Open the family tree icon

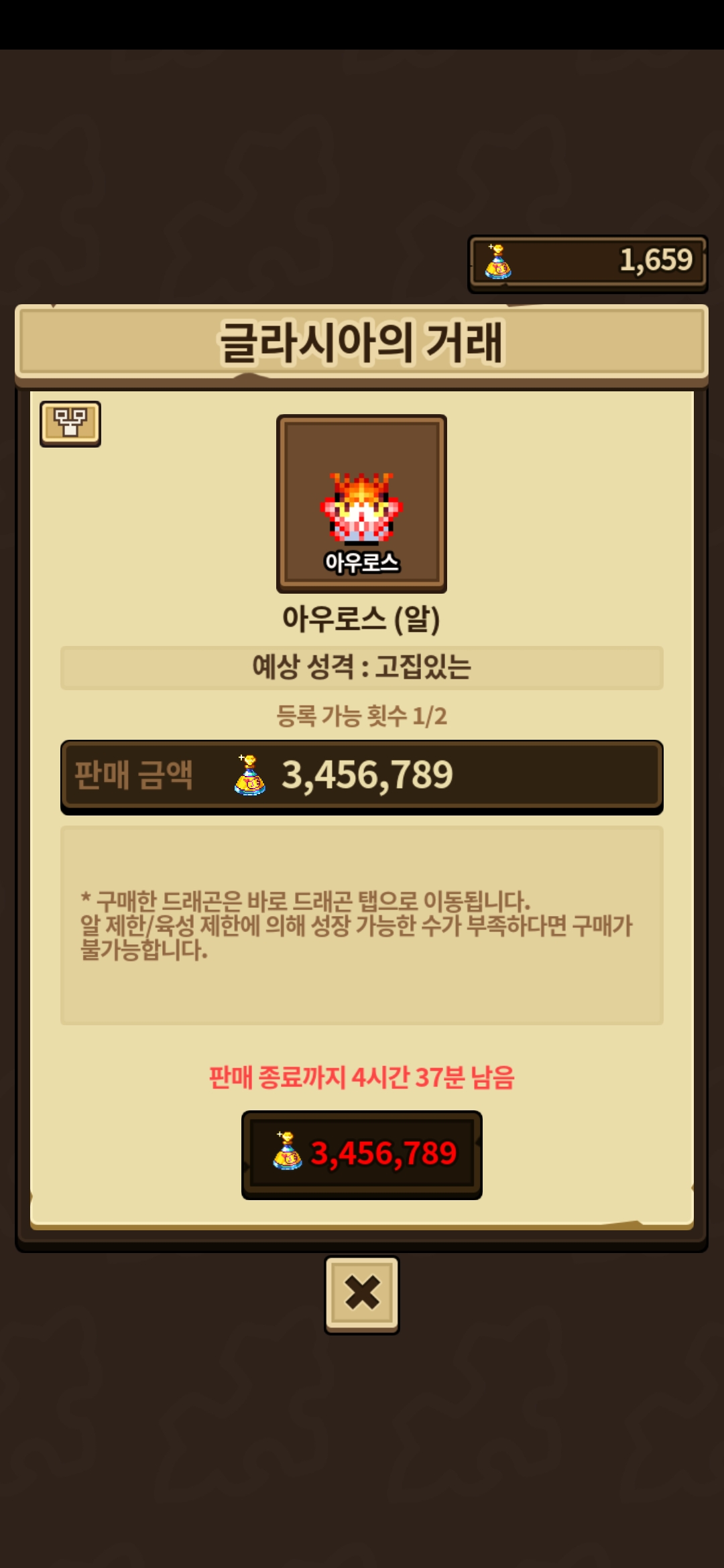point(70,423)
